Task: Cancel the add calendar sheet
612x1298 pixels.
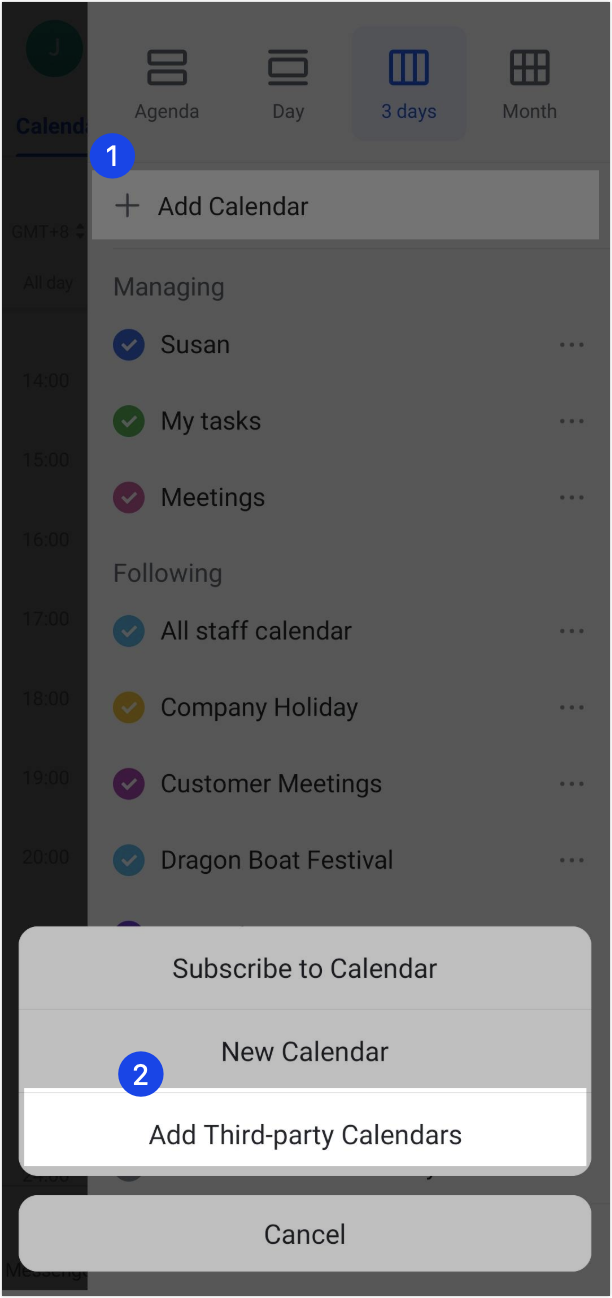Action: 305,1234
